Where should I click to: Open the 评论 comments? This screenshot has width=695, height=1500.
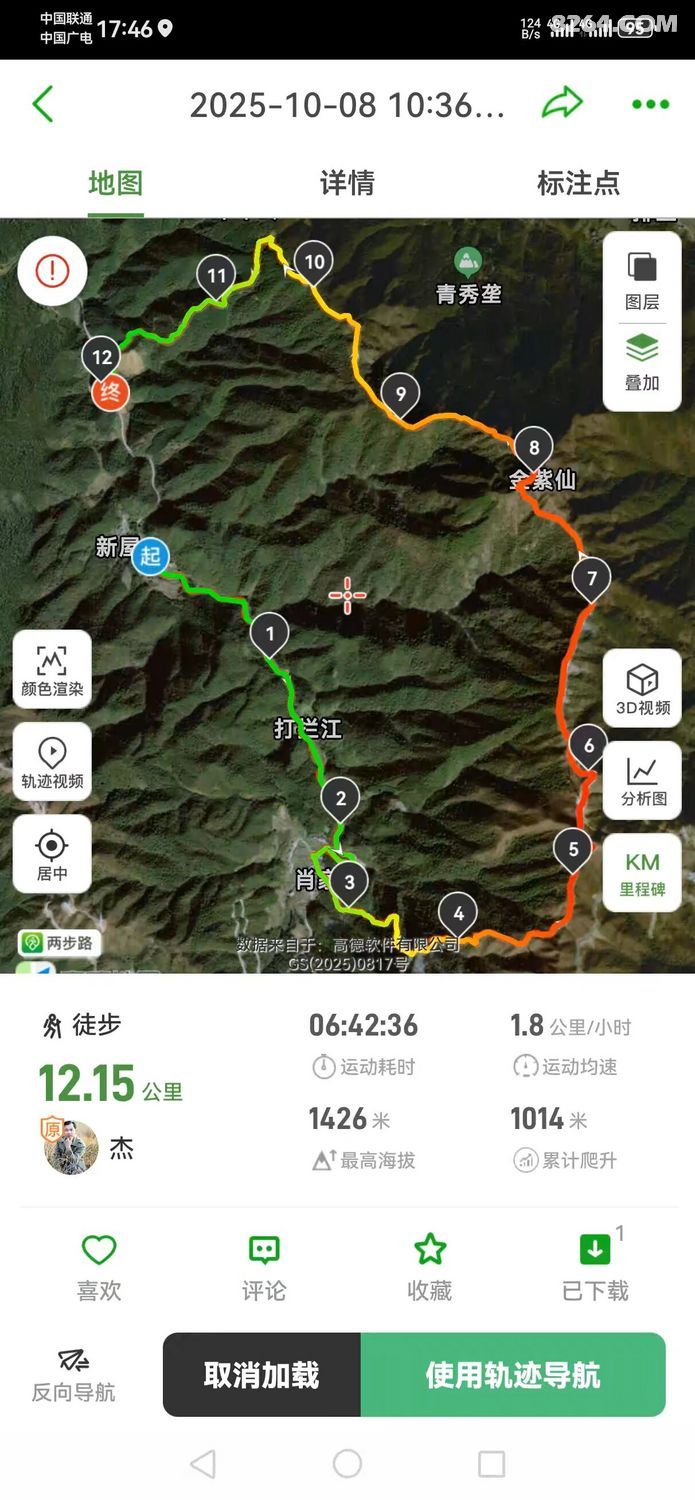point(264,1267)
